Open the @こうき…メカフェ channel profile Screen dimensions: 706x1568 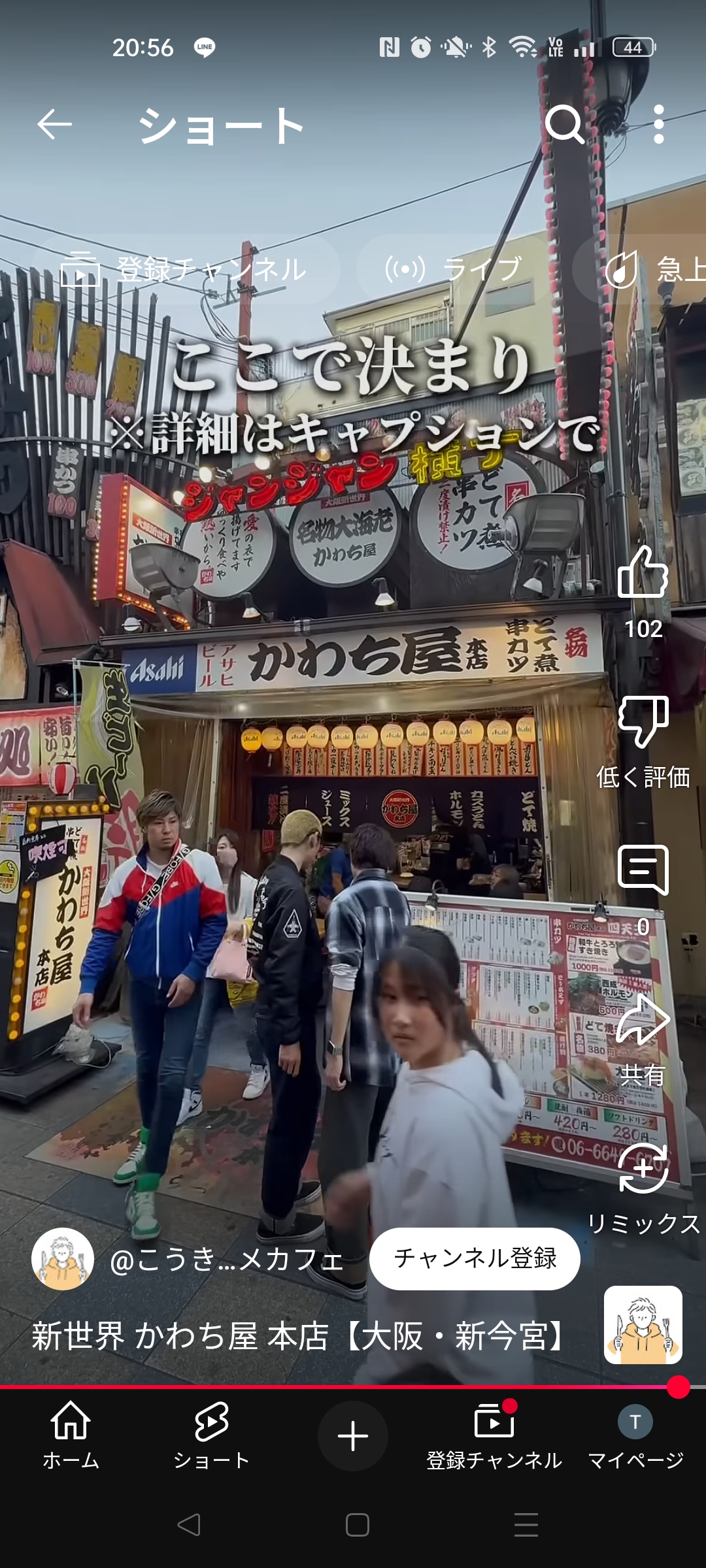(227, 1259)
